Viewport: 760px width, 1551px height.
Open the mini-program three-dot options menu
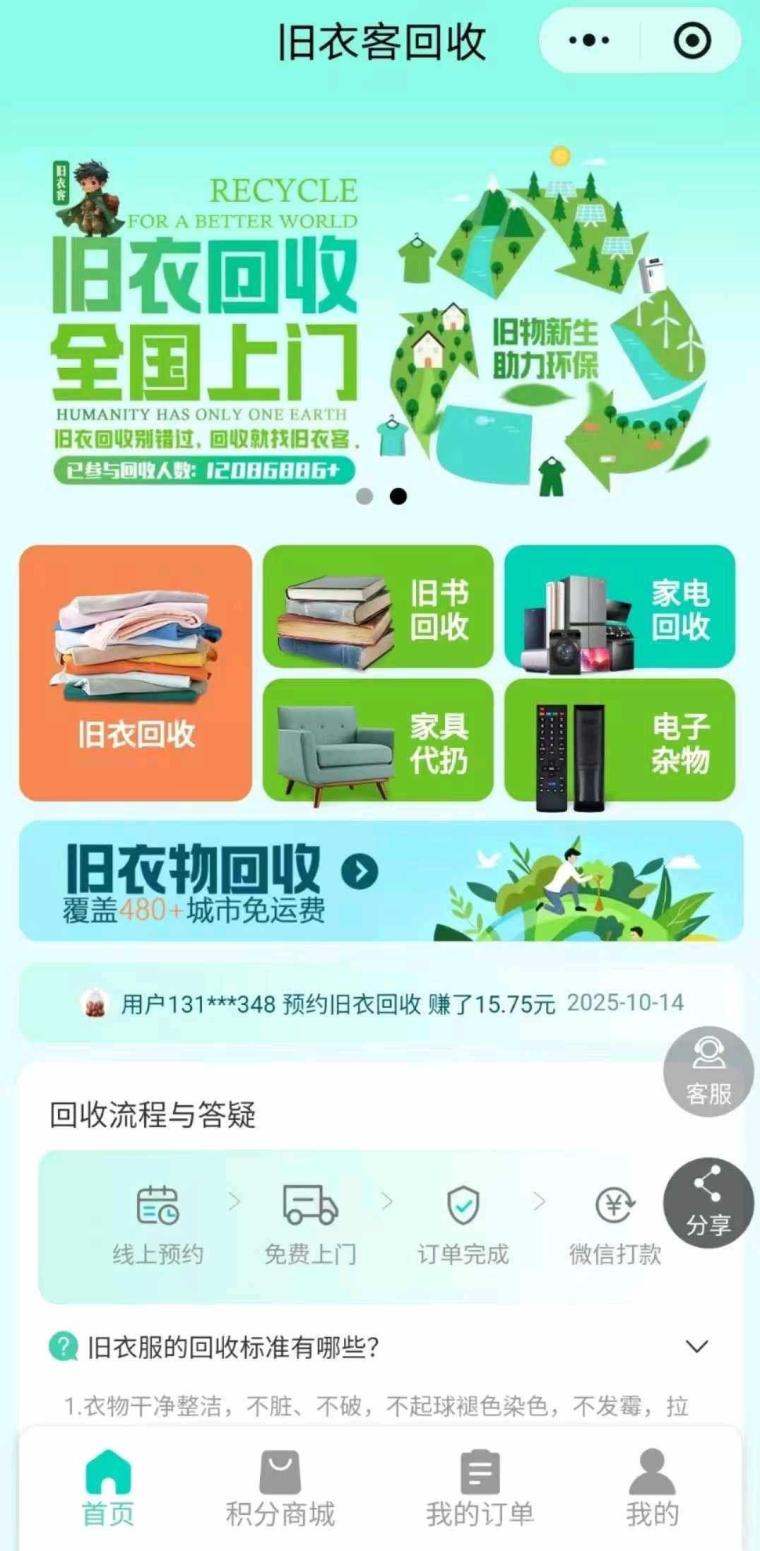(587, 41)
